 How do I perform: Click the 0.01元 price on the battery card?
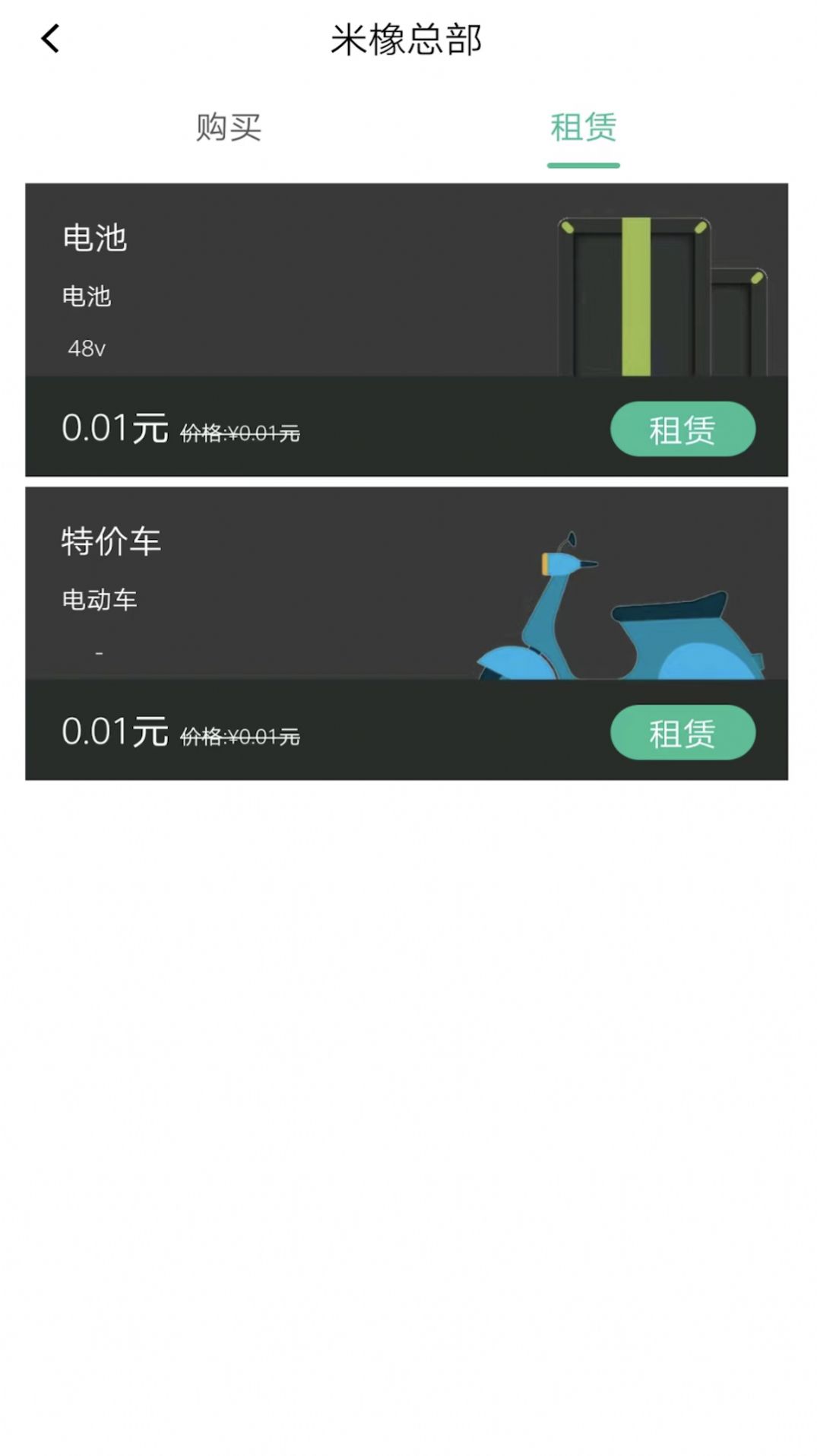114,428
